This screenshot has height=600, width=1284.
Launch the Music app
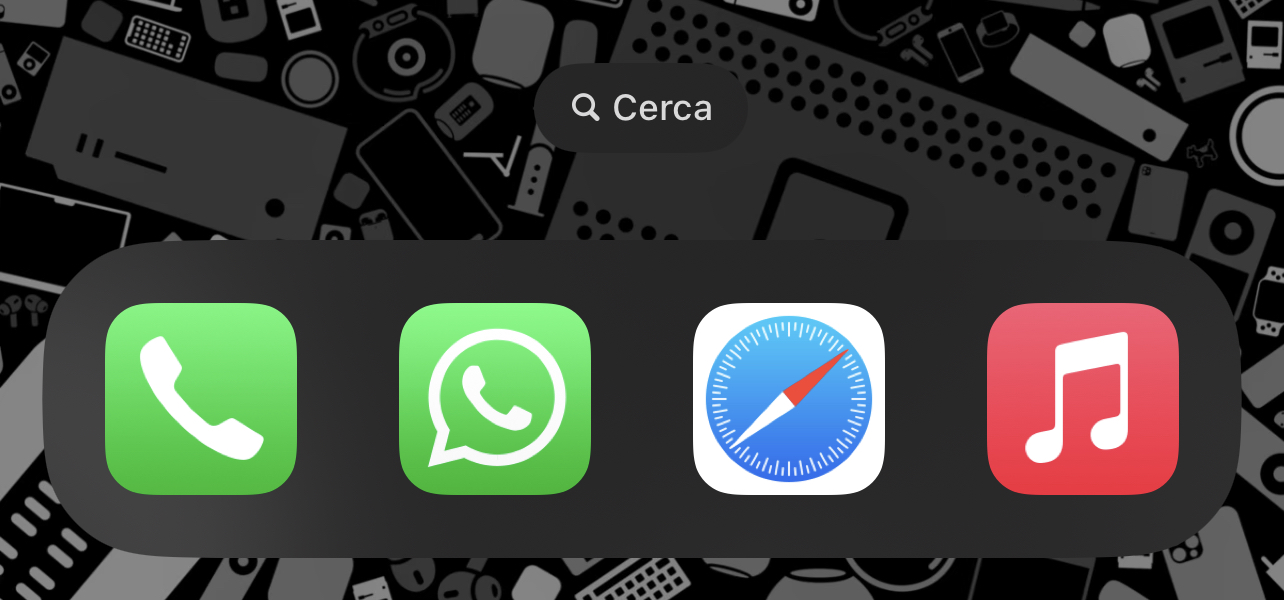coord(1083,398)
